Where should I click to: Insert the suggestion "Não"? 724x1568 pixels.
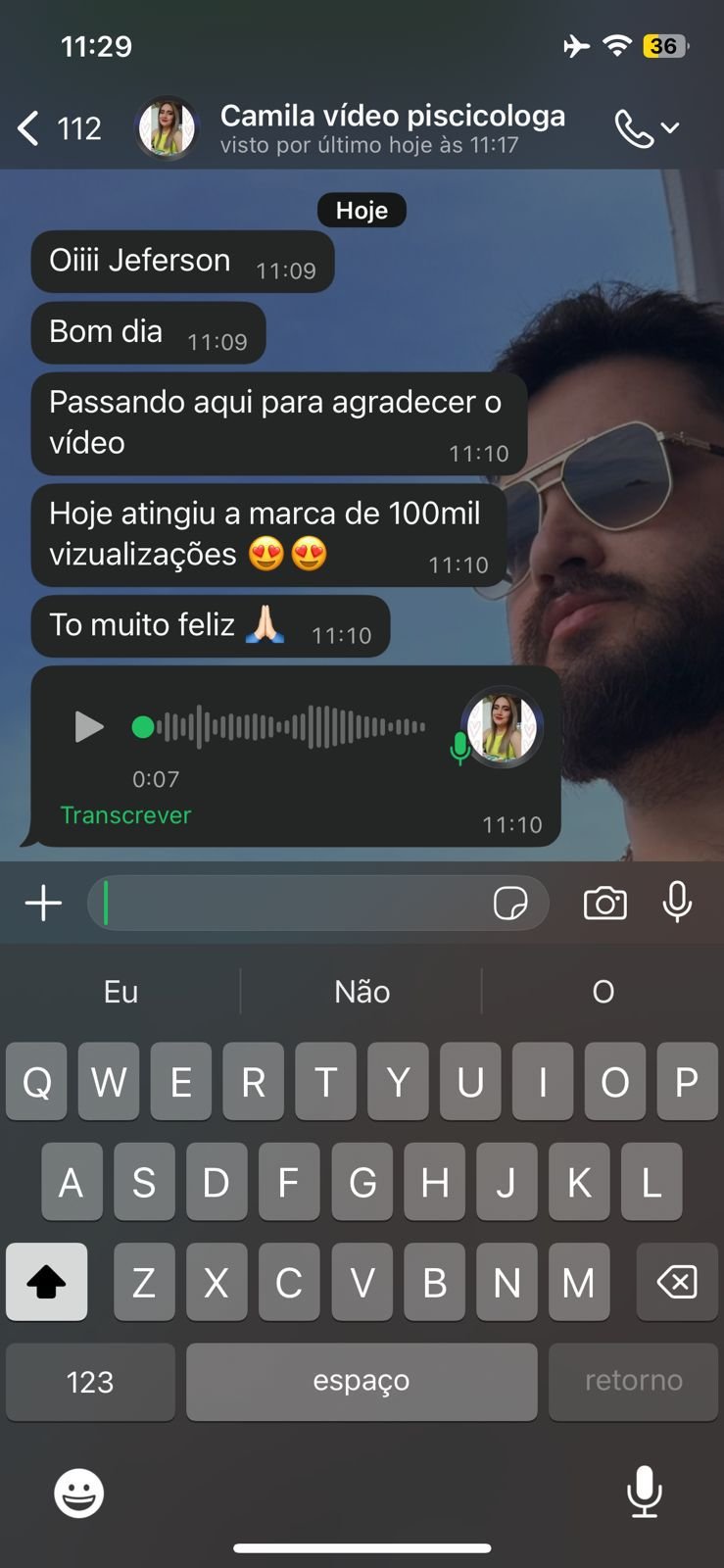pos(362,992)
